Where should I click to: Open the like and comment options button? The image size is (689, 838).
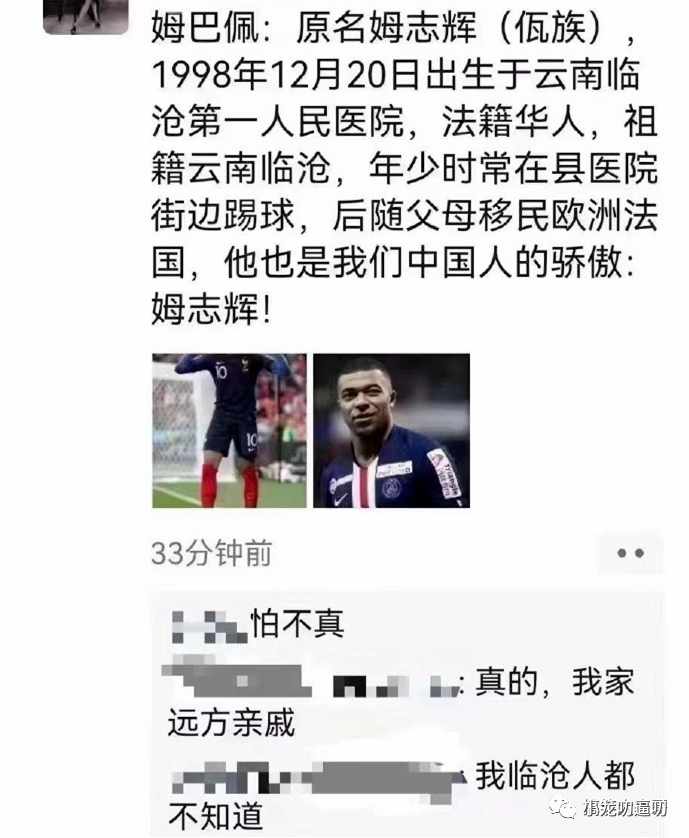(x=630, y=553)
